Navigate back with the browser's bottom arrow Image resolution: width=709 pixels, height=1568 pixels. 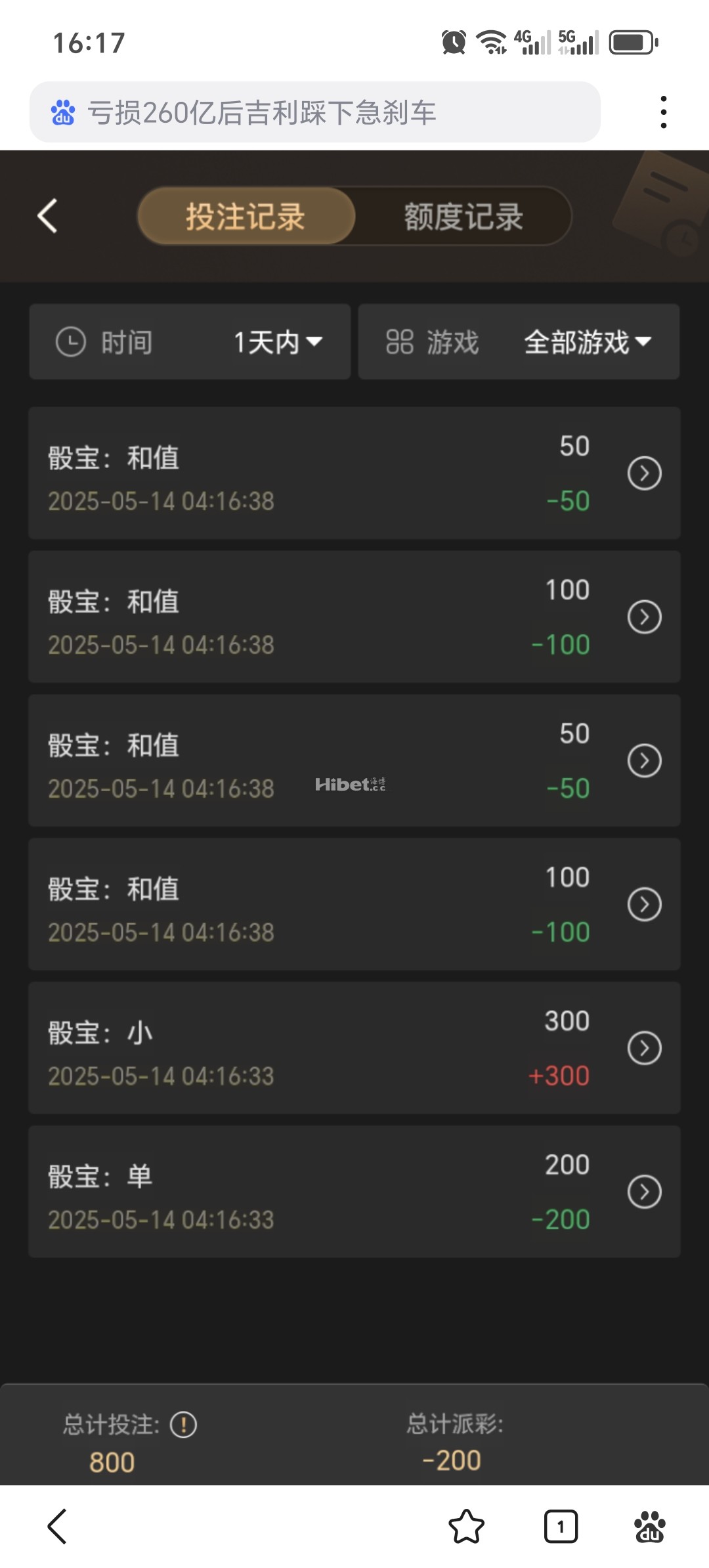58,1526
